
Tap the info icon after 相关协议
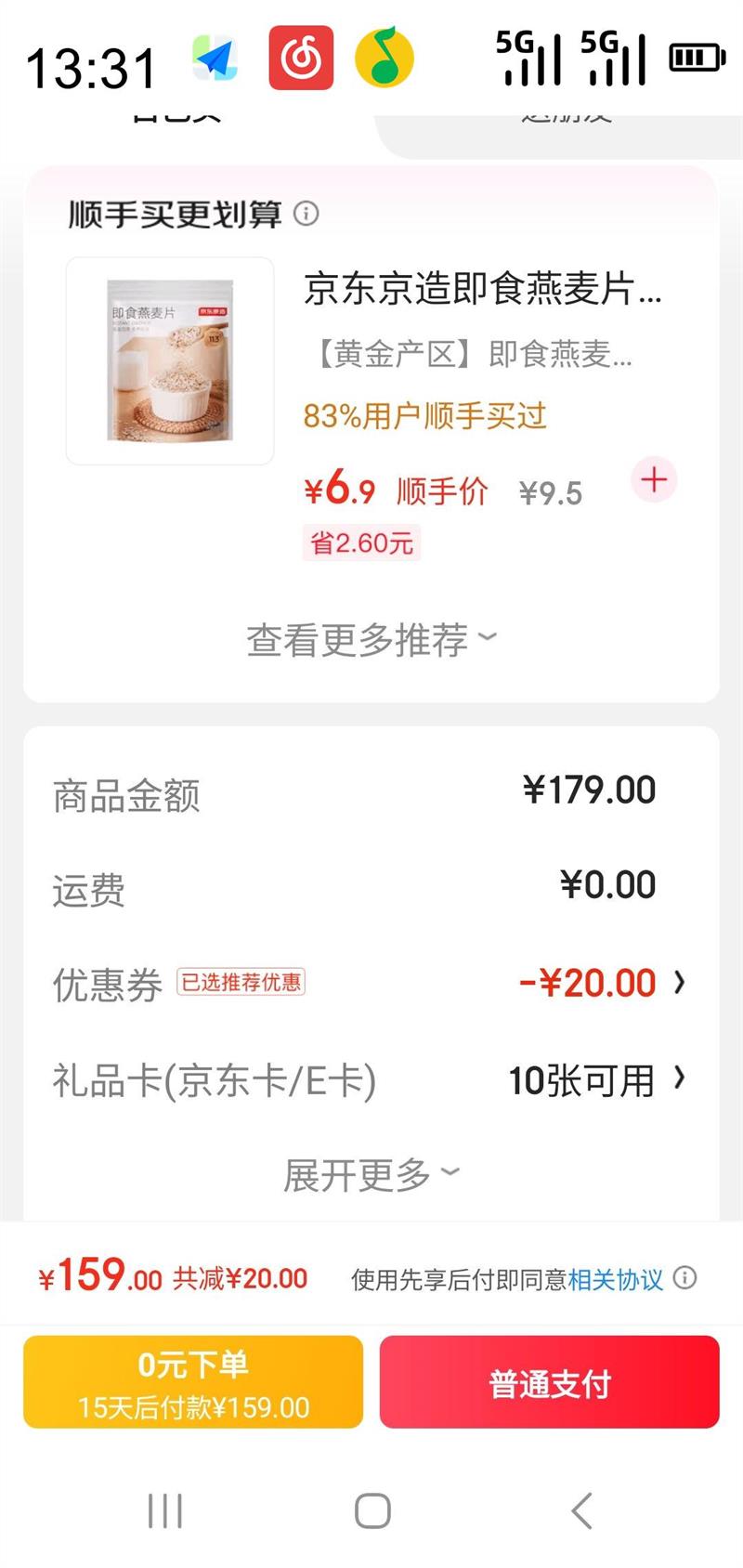tap(686, 1278)
